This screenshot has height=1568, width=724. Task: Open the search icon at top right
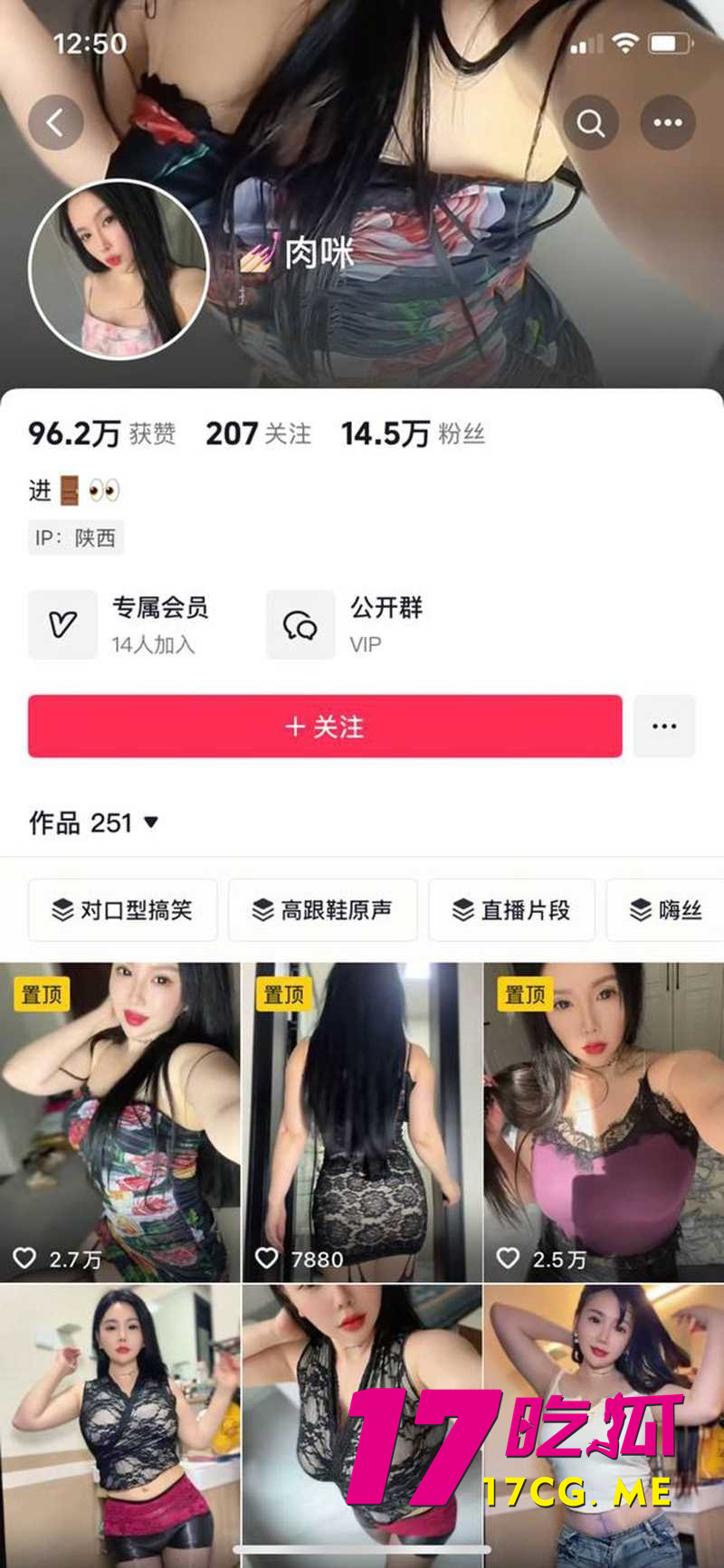click(591, 122)
